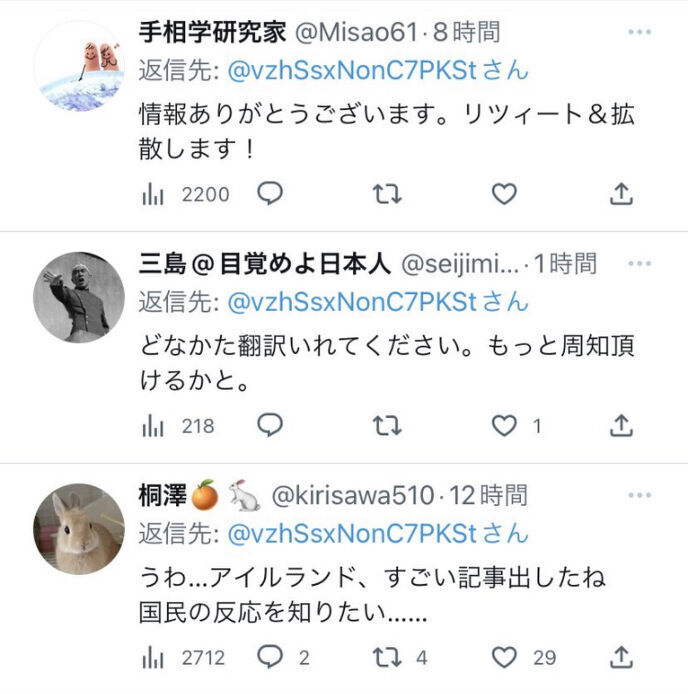Reply to 桐澤's tweet about アイルランド
Image resolution: width=688 pixels, height=694 pixels.
[x=270, y=657]
